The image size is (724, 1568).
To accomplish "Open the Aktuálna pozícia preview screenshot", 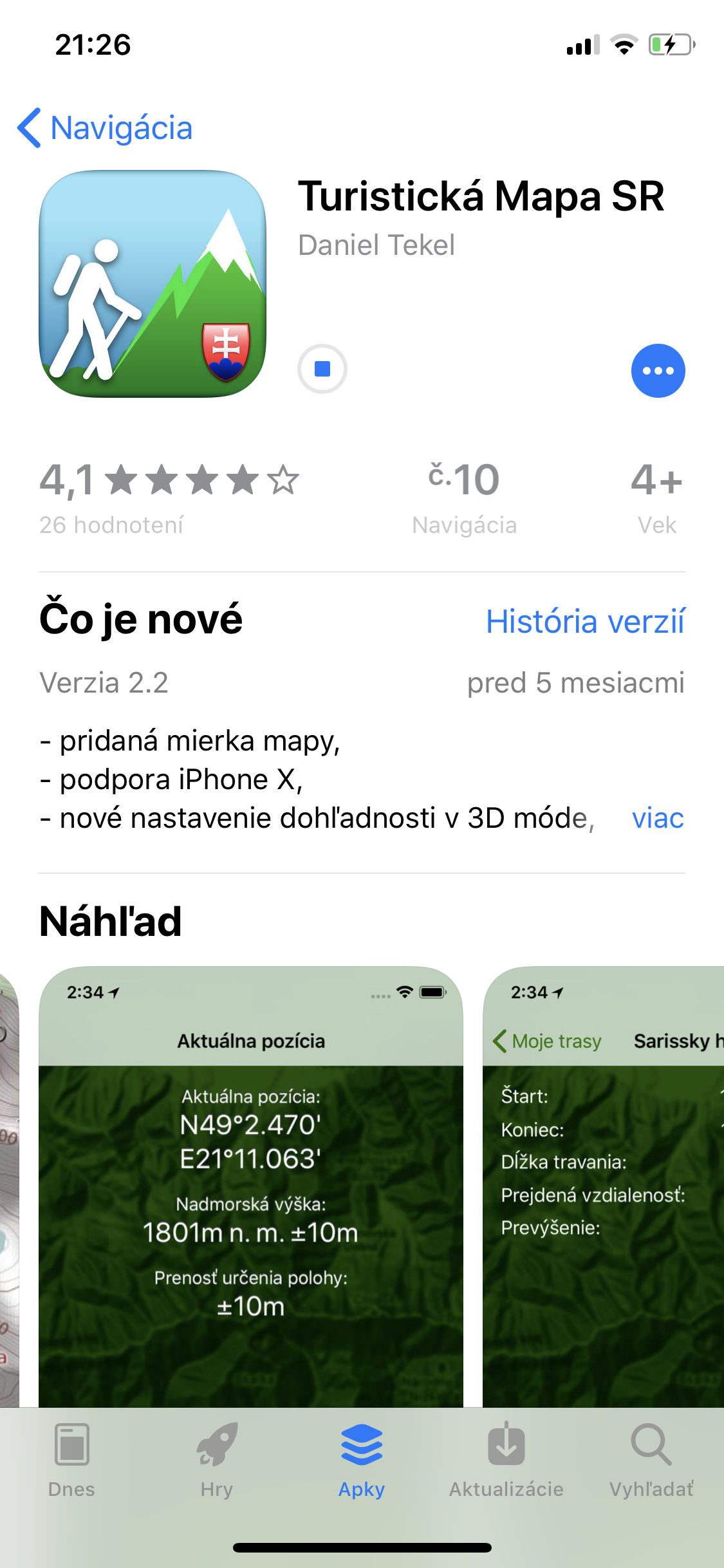I will (x=251, y=1187).
